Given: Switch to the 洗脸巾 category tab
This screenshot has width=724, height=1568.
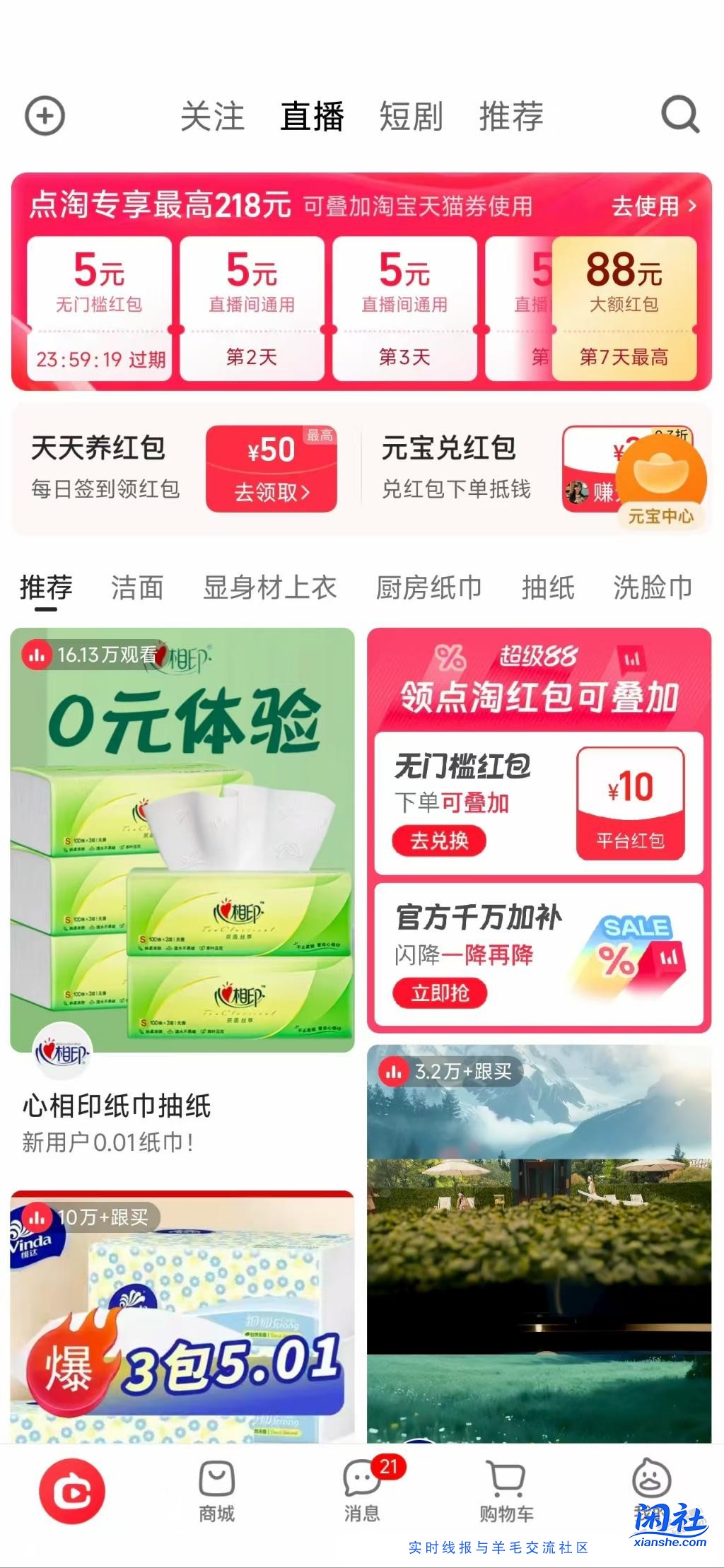Looking at the screenshot, I should tap(653, 587).
